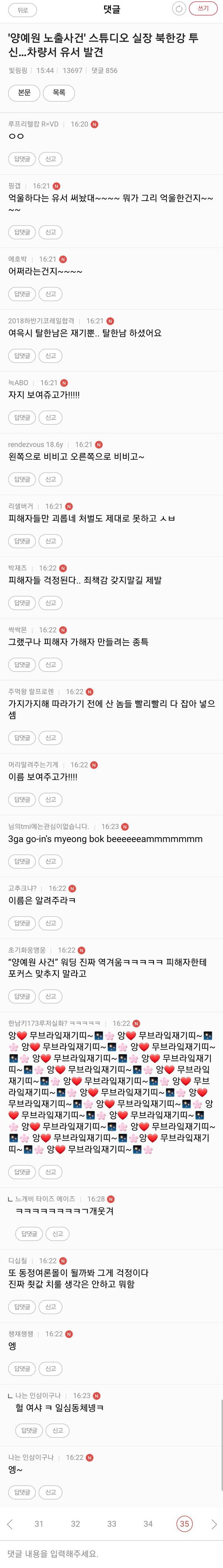The image size is (223, 1568).
Task: Reply to 루프리텔캄 R=VD's comment
Action: [22, 159]
